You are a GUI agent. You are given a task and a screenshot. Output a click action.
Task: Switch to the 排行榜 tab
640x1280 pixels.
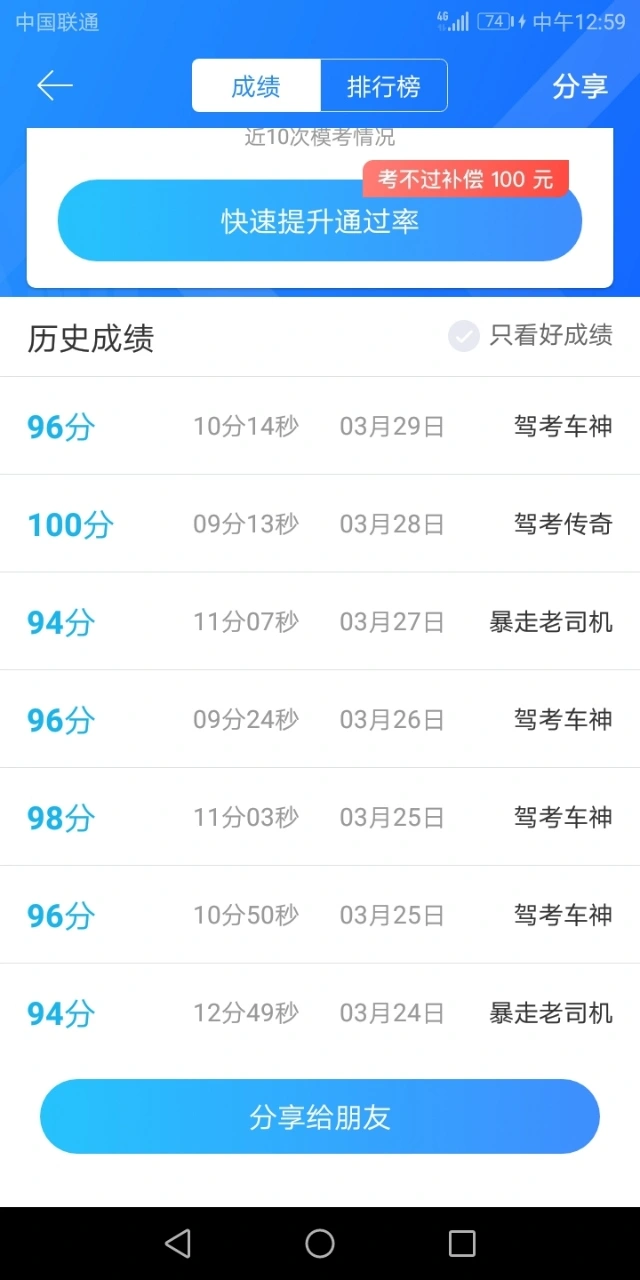click(x=384, y=86)
